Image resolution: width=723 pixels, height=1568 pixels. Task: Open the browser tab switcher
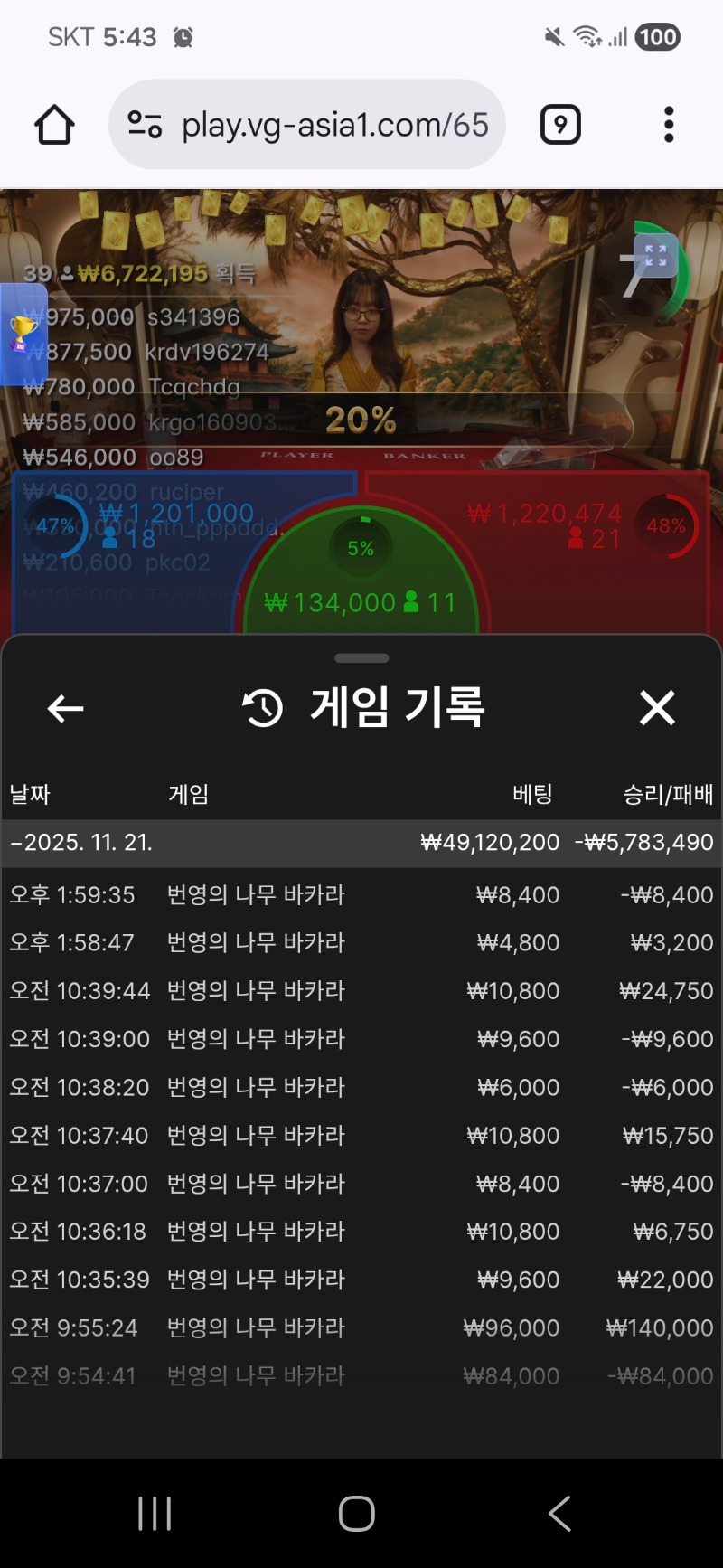coord(560,125)
